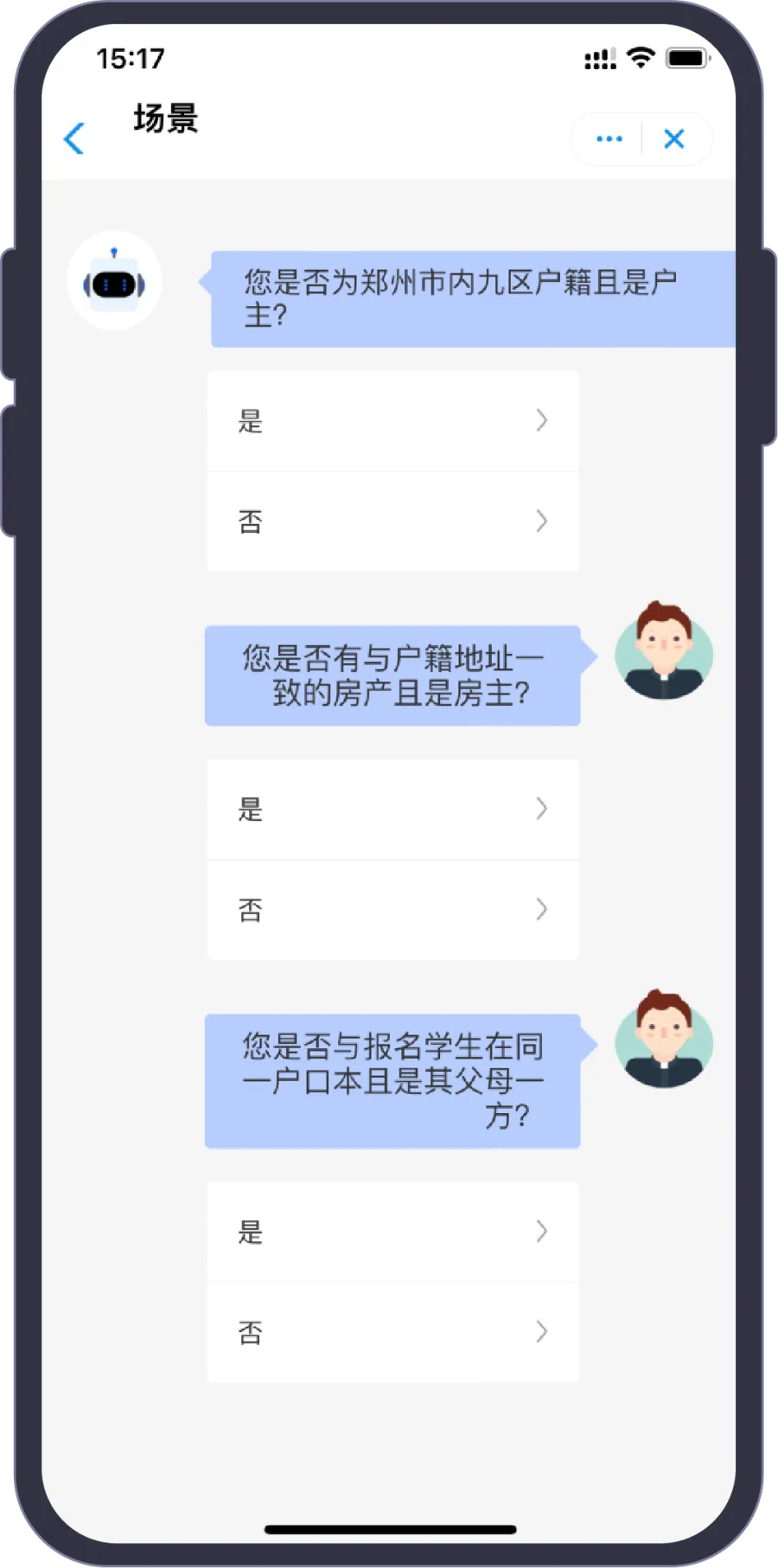This screenshot has width=778, height=1568.
Task: Choose 是 for the 房产且是房主 question
Action: [x=392, y=810]
